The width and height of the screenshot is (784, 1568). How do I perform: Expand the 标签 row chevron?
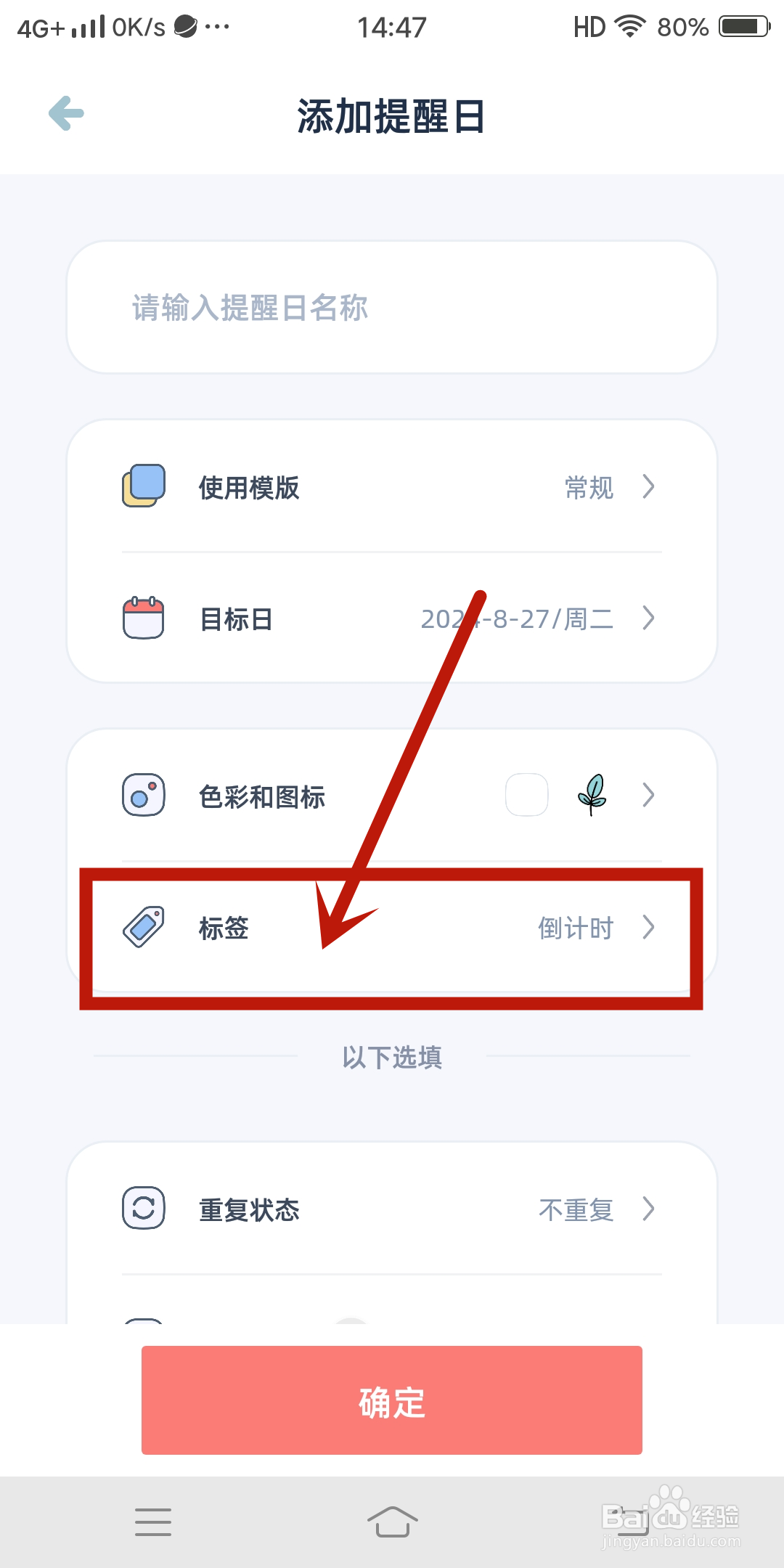(x=648, y=927)
